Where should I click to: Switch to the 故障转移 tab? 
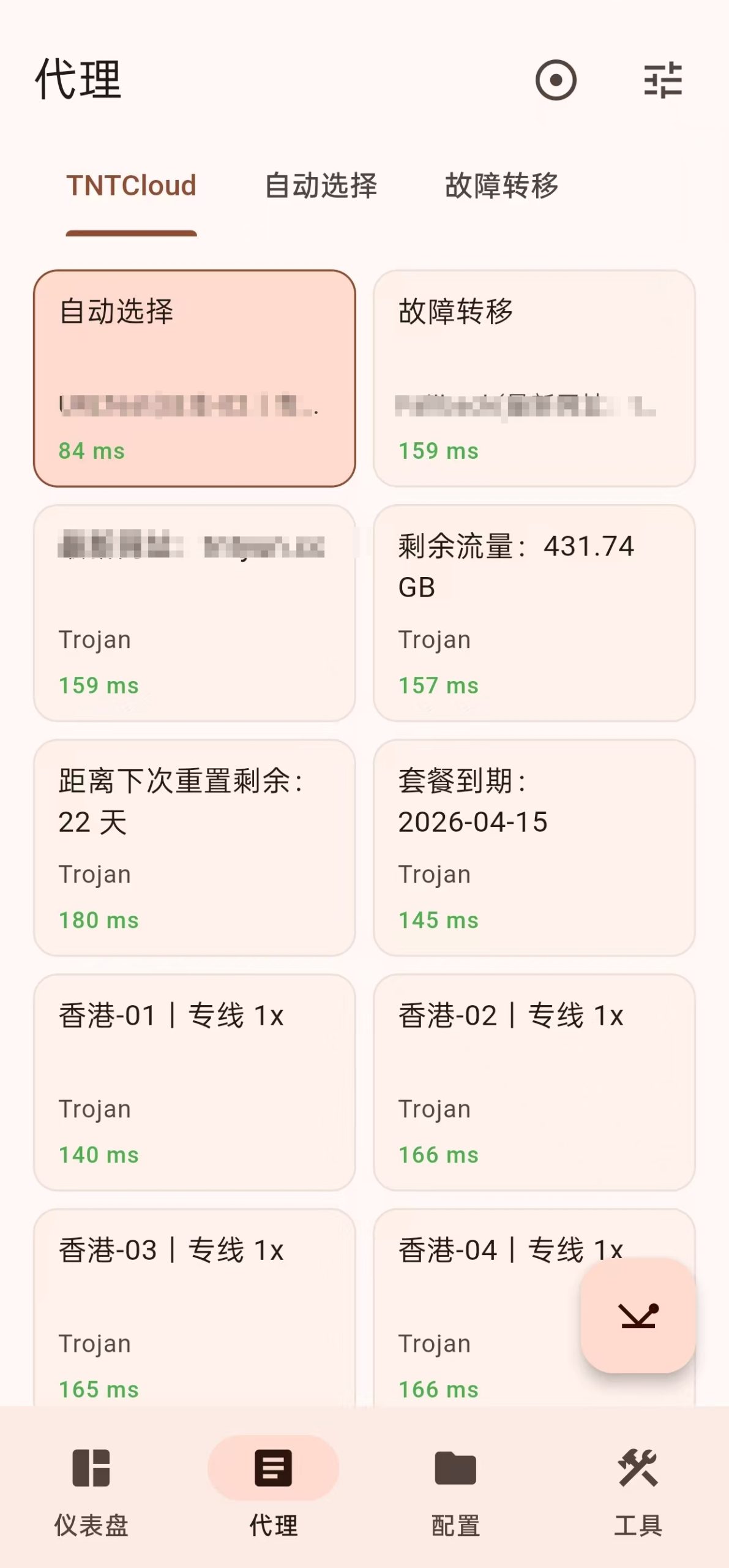(502, 187)
